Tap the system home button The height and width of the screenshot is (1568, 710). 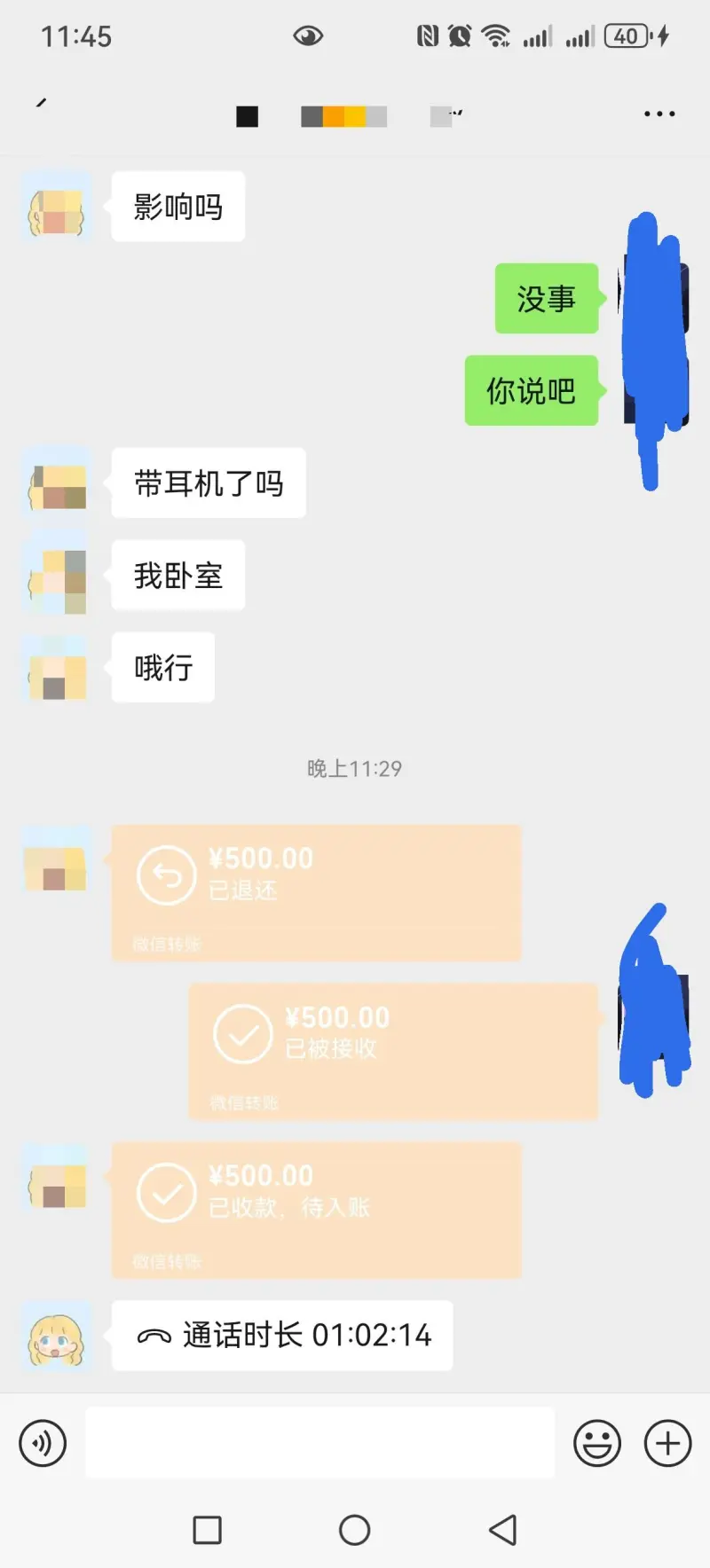pyautogui.click(x=354, y=1530)
